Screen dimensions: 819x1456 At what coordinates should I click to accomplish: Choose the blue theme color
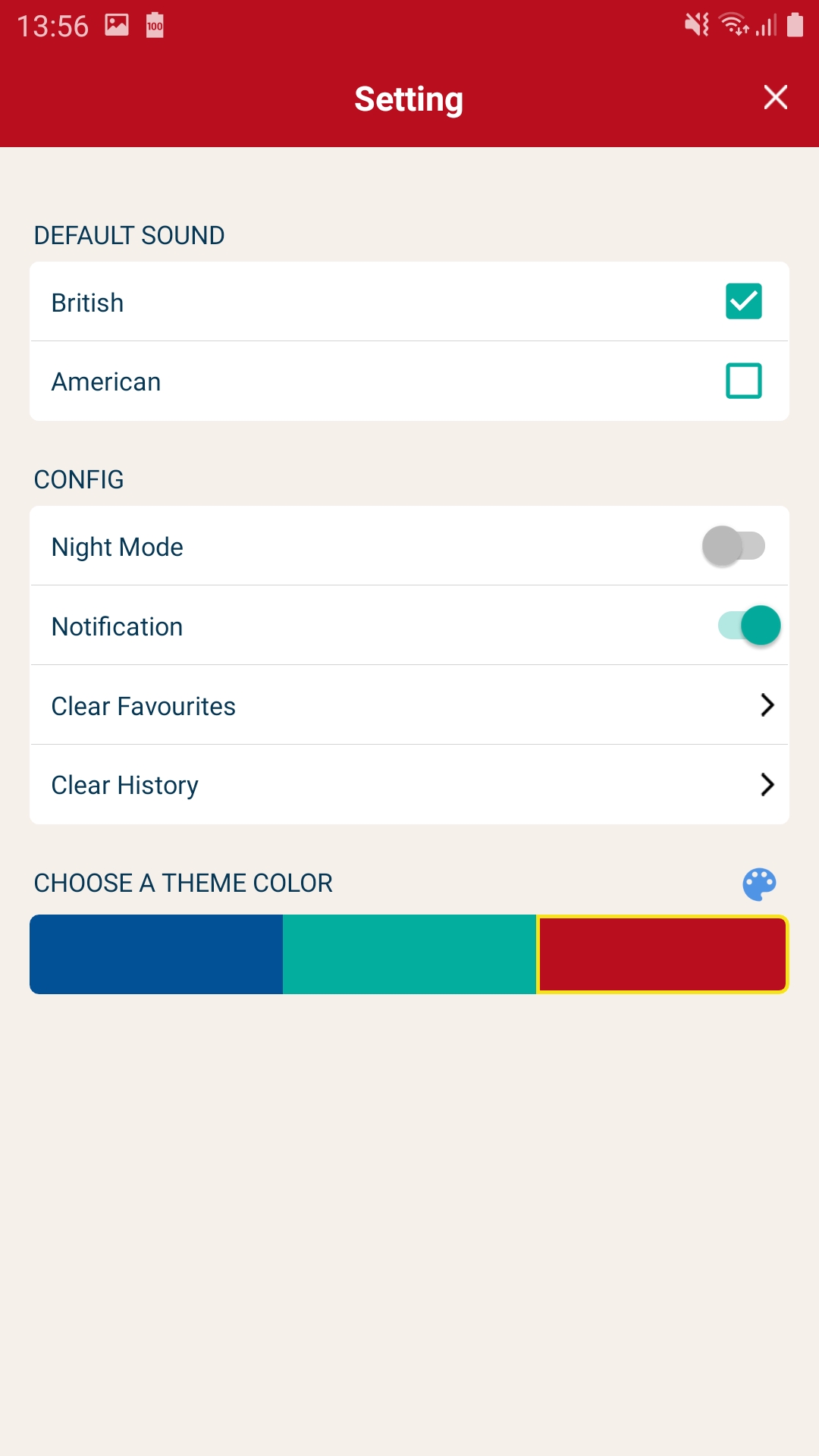pos(156,955)
